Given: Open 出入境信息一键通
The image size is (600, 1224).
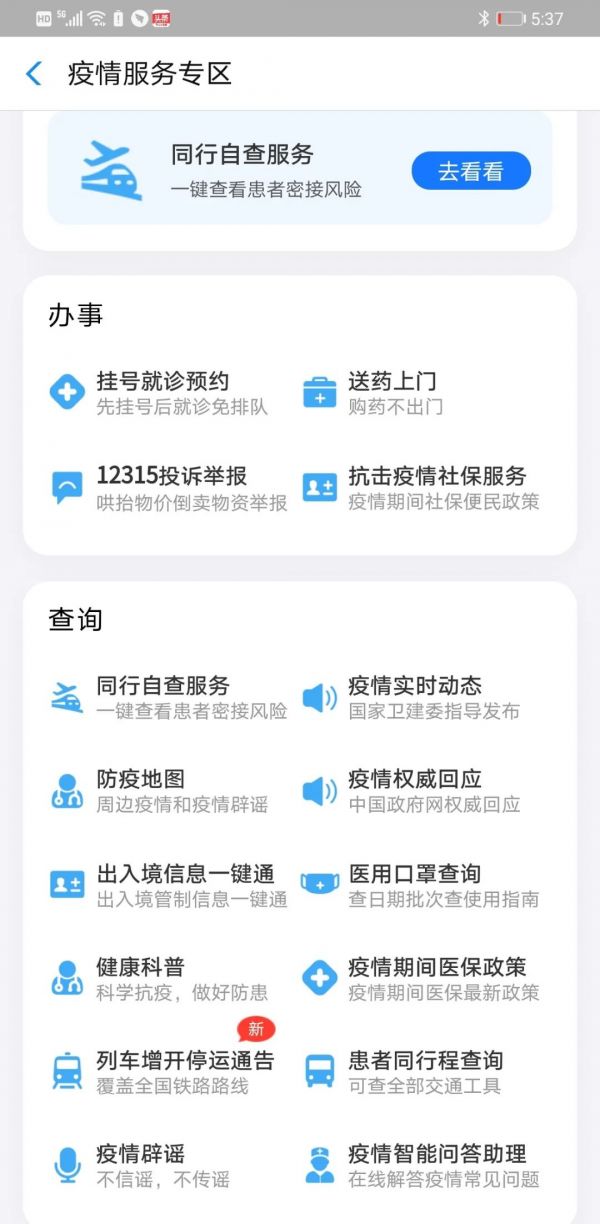Looking at the screenshot, I should pyautogui.click(x=169, y=885).
